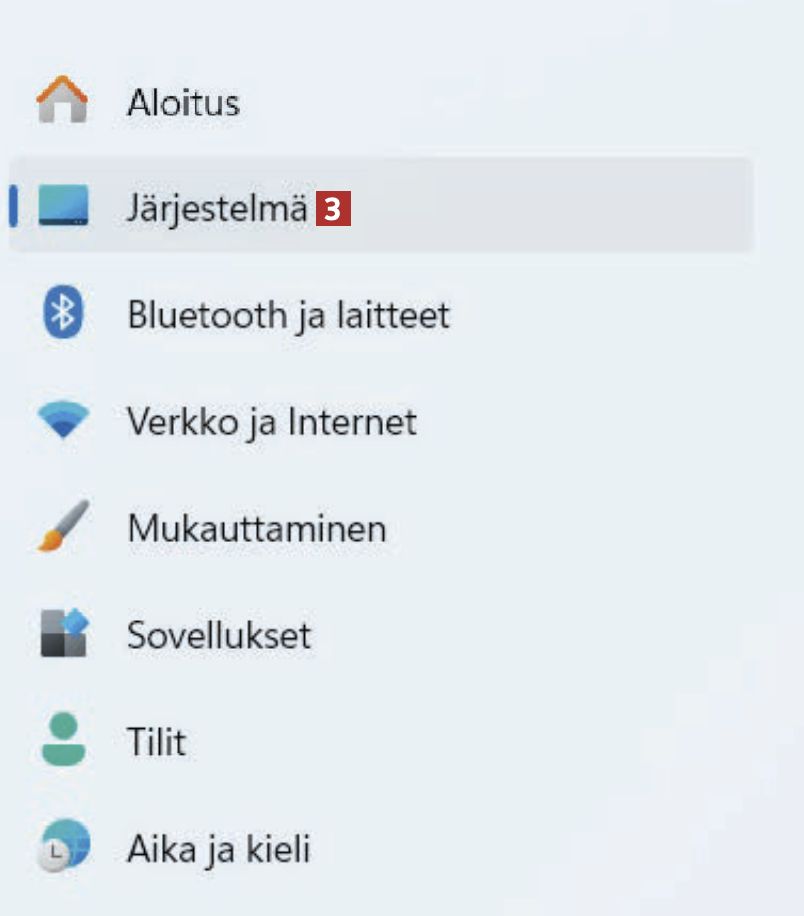Open the Aloitus home section
Image resolution: width=804 pixels, height=916 pixels.
[x=183, y=102]
